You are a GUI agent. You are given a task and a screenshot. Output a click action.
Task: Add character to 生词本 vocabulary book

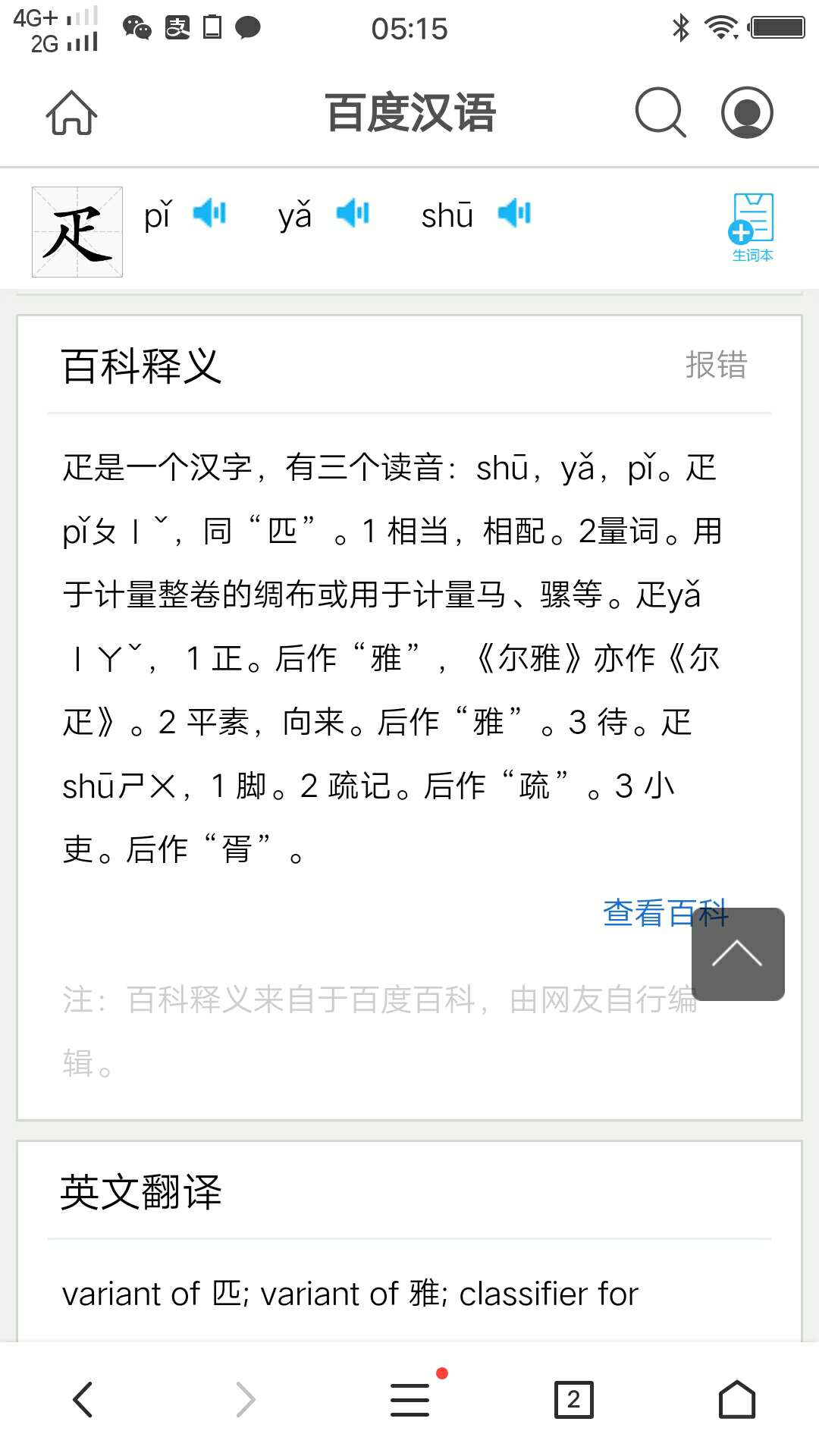752,227
